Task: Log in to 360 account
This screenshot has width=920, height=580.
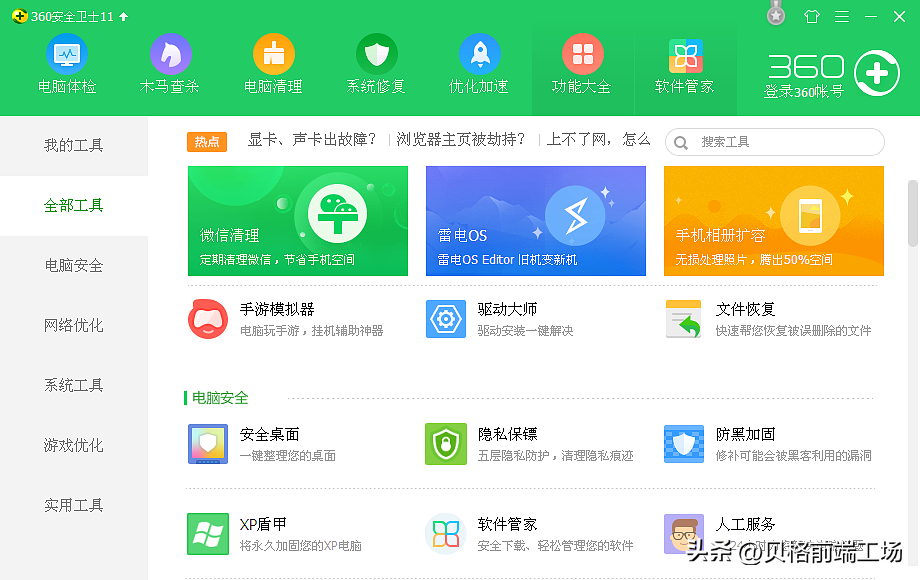Action: (805, 92)
